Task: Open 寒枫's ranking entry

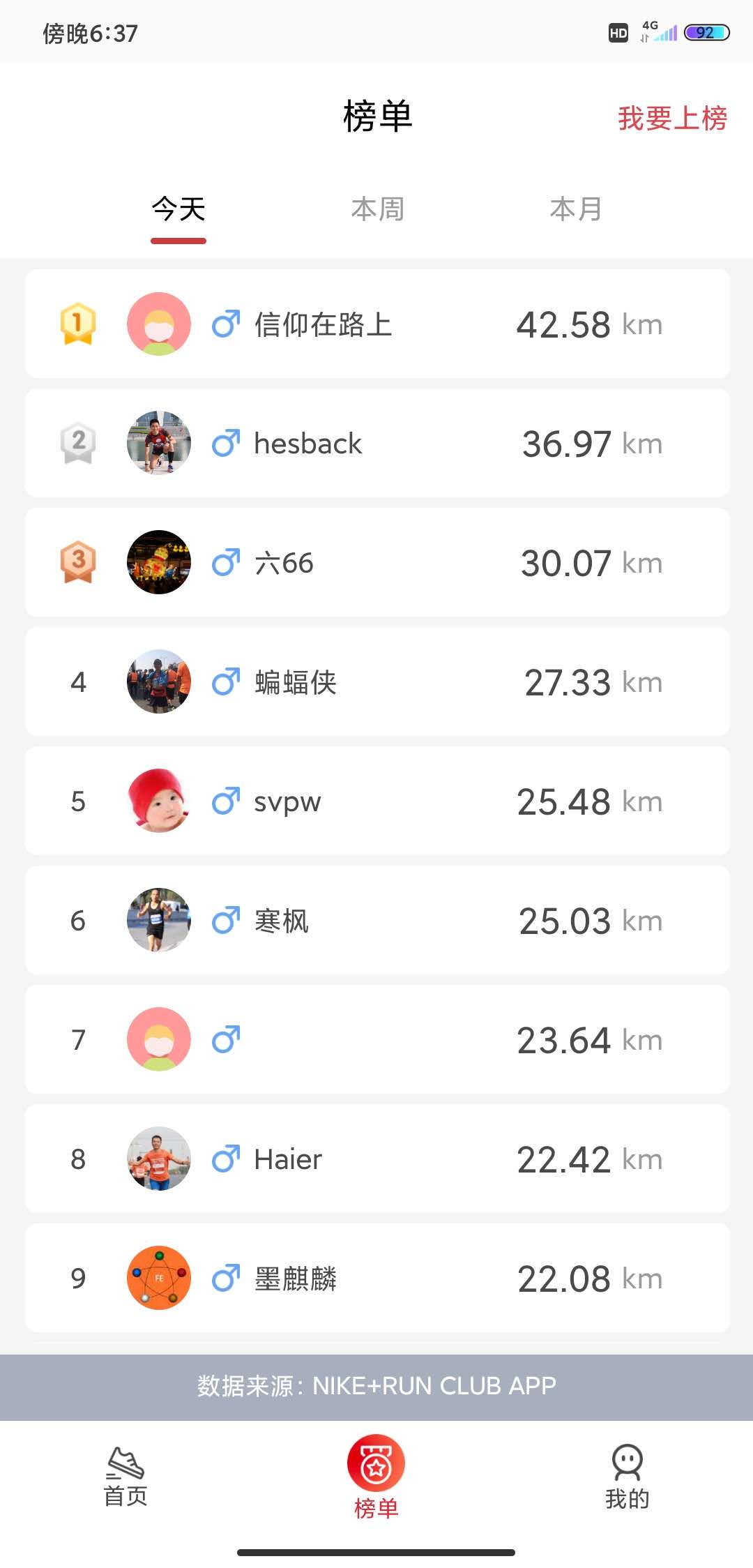Action: (377, 921)
